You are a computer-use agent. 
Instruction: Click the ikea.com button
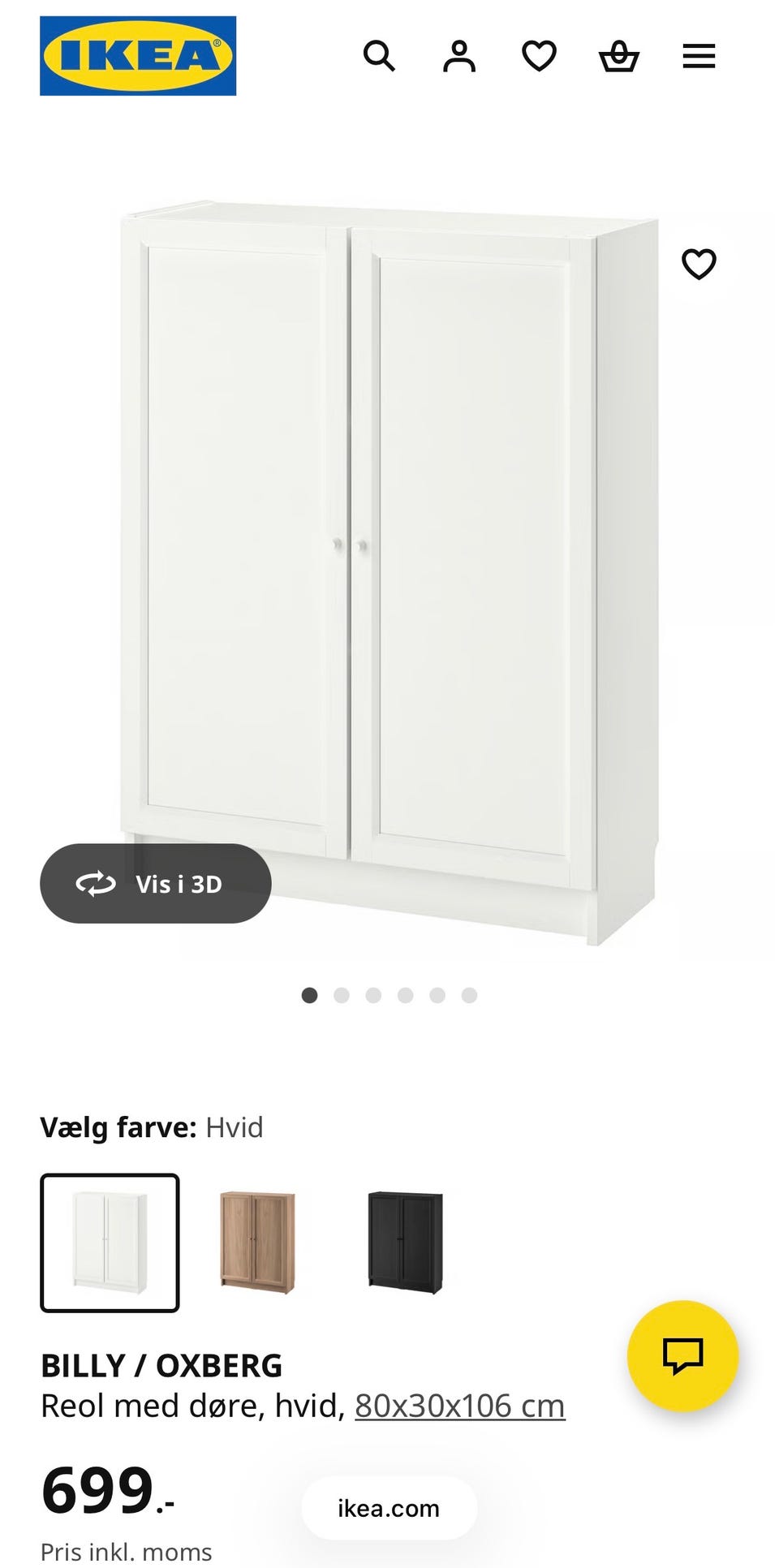point(387,1508)
